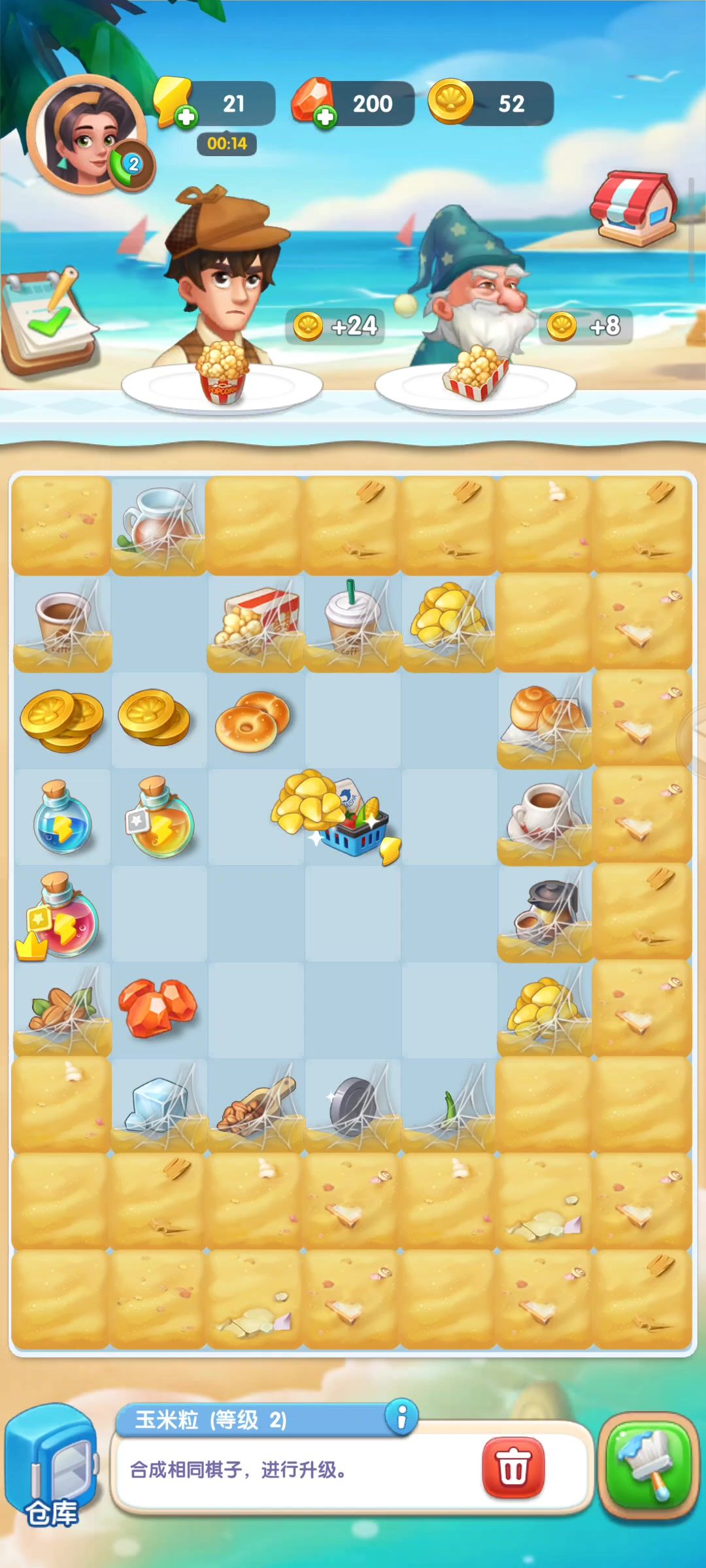Tap the green paintbrush decorate button
The height and width of the screenshot is (1568, 706).
648,1464
